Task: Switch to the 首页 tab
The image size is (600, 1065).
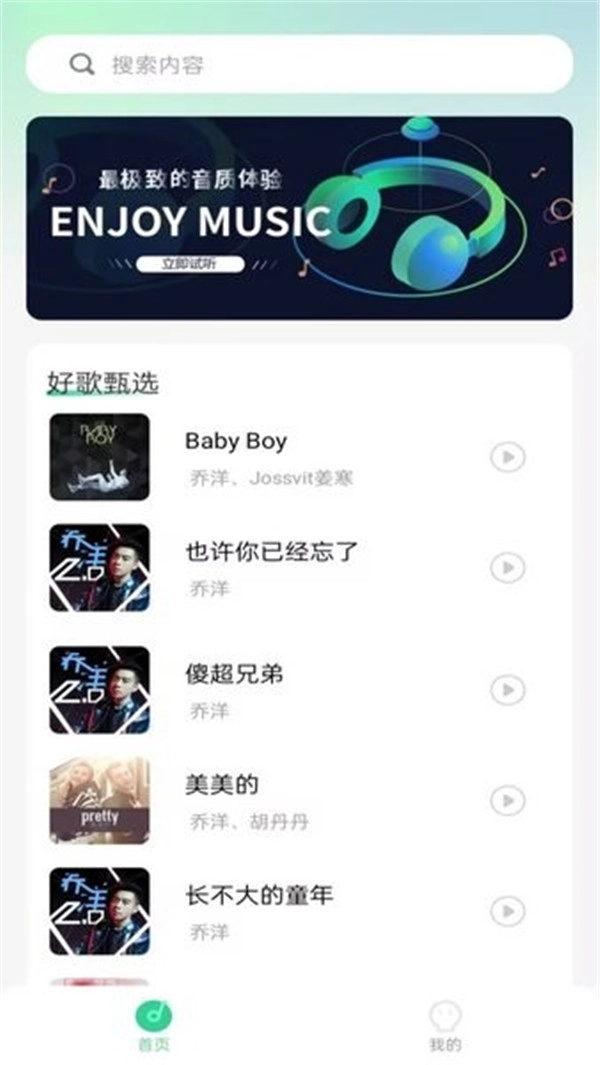Action: pyautogui.click(x=153, y=1027)
